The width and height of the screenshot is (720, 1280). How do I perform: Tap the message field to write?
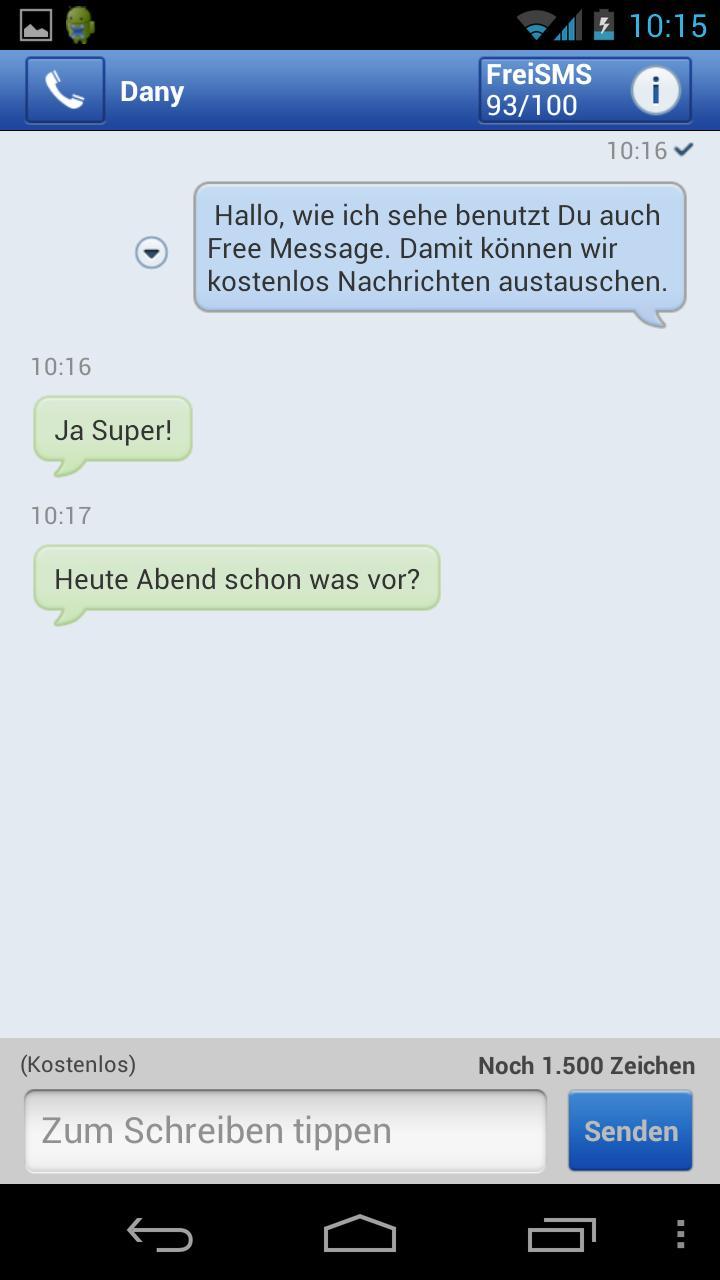coord(285,1131)
